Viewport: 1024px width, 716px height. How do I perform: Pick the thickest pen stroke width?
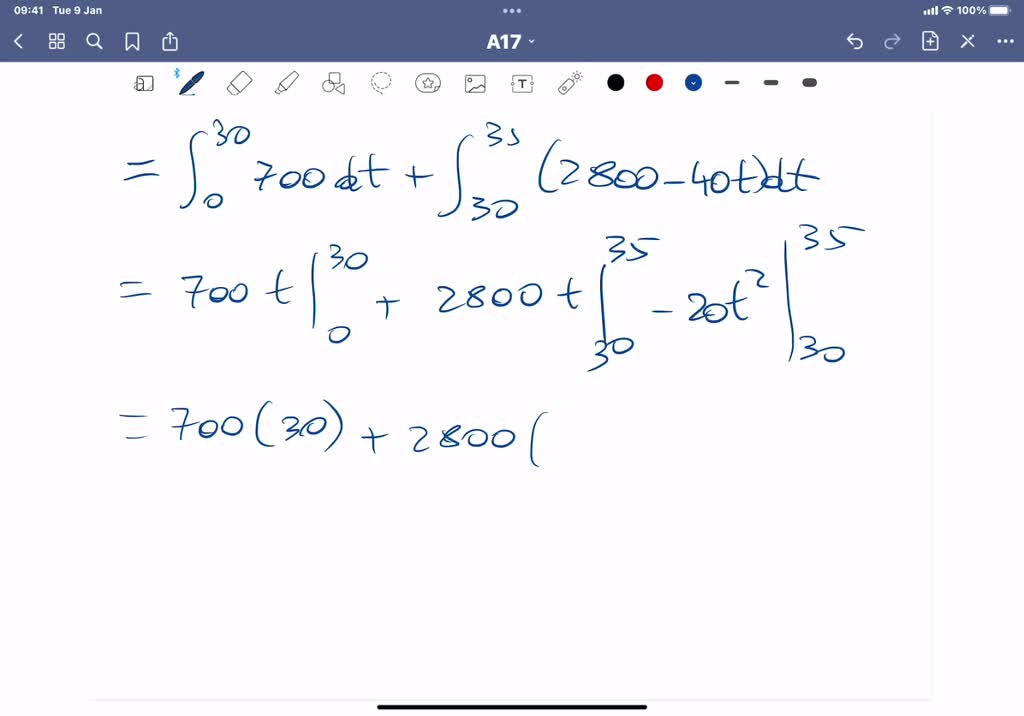point(809,83)
